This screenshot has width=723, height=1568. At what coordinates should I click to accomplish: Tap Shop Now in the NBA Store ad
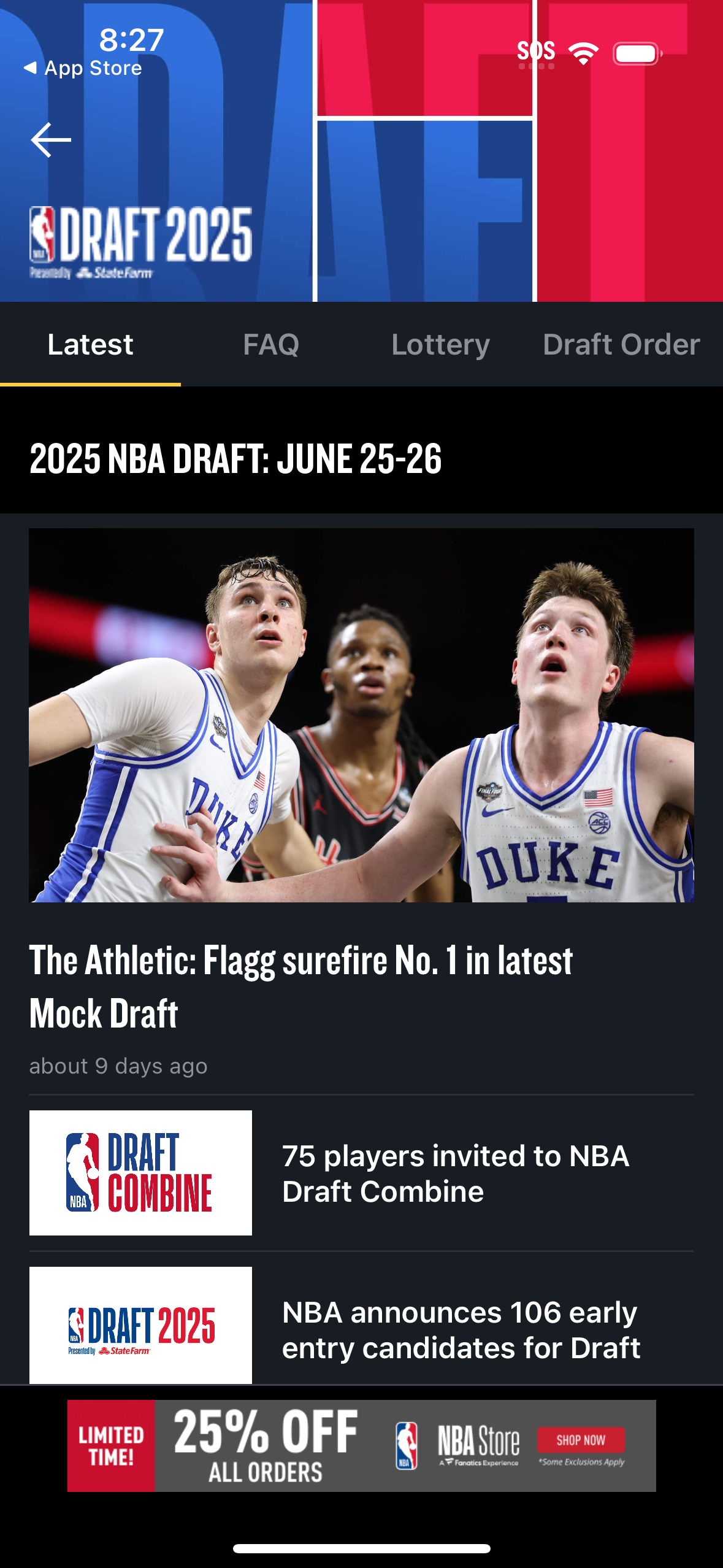point(580,1440)
